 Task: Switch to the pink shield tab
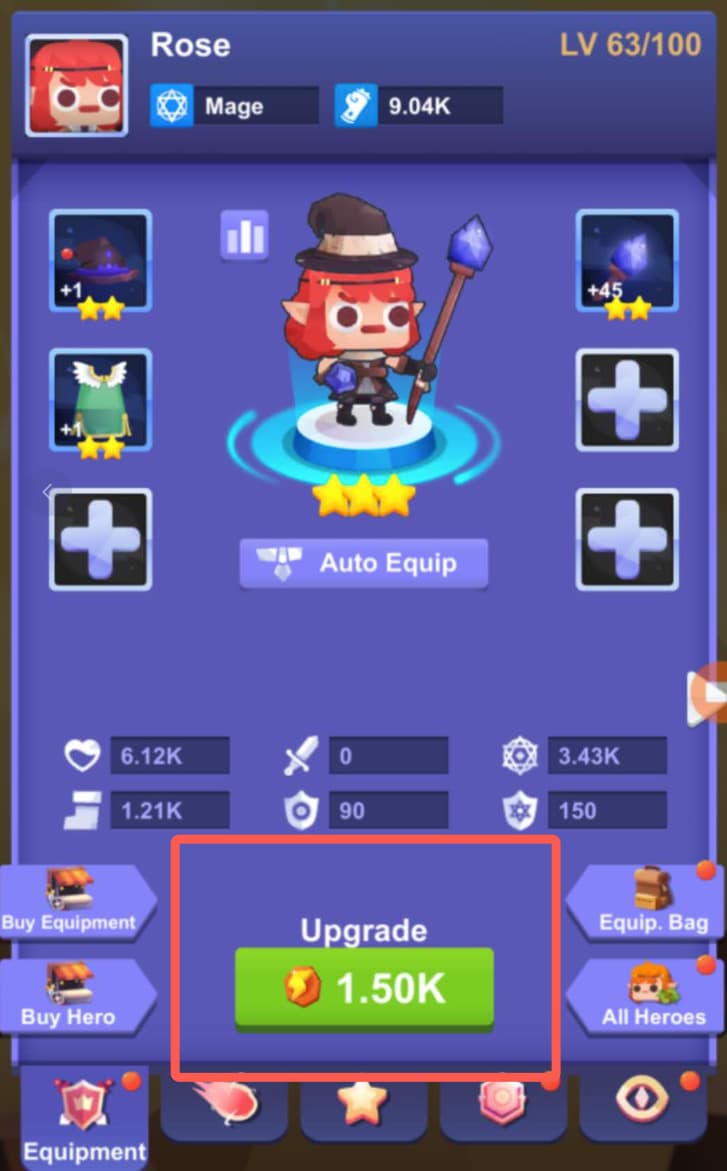(x=502, y=1105)
